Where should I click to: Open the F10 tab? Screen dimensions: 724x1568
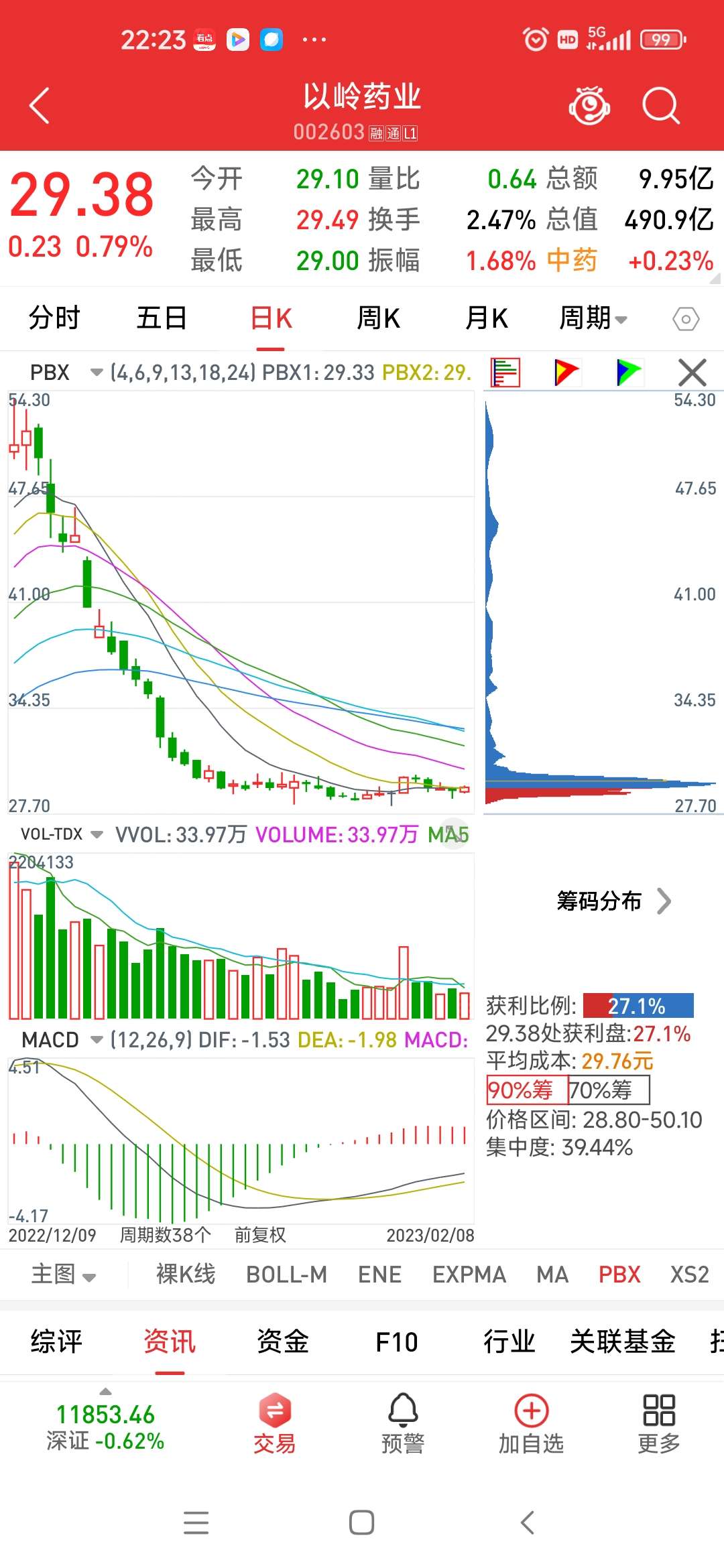pyautogui.click(x=396, y=1342)
